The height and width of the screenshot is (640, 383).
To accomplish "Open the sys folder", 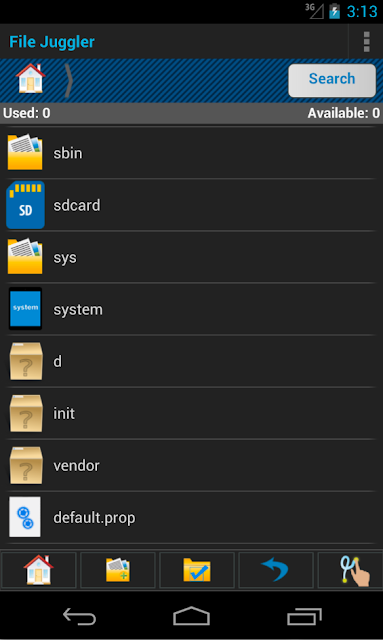I will point(192,258).
